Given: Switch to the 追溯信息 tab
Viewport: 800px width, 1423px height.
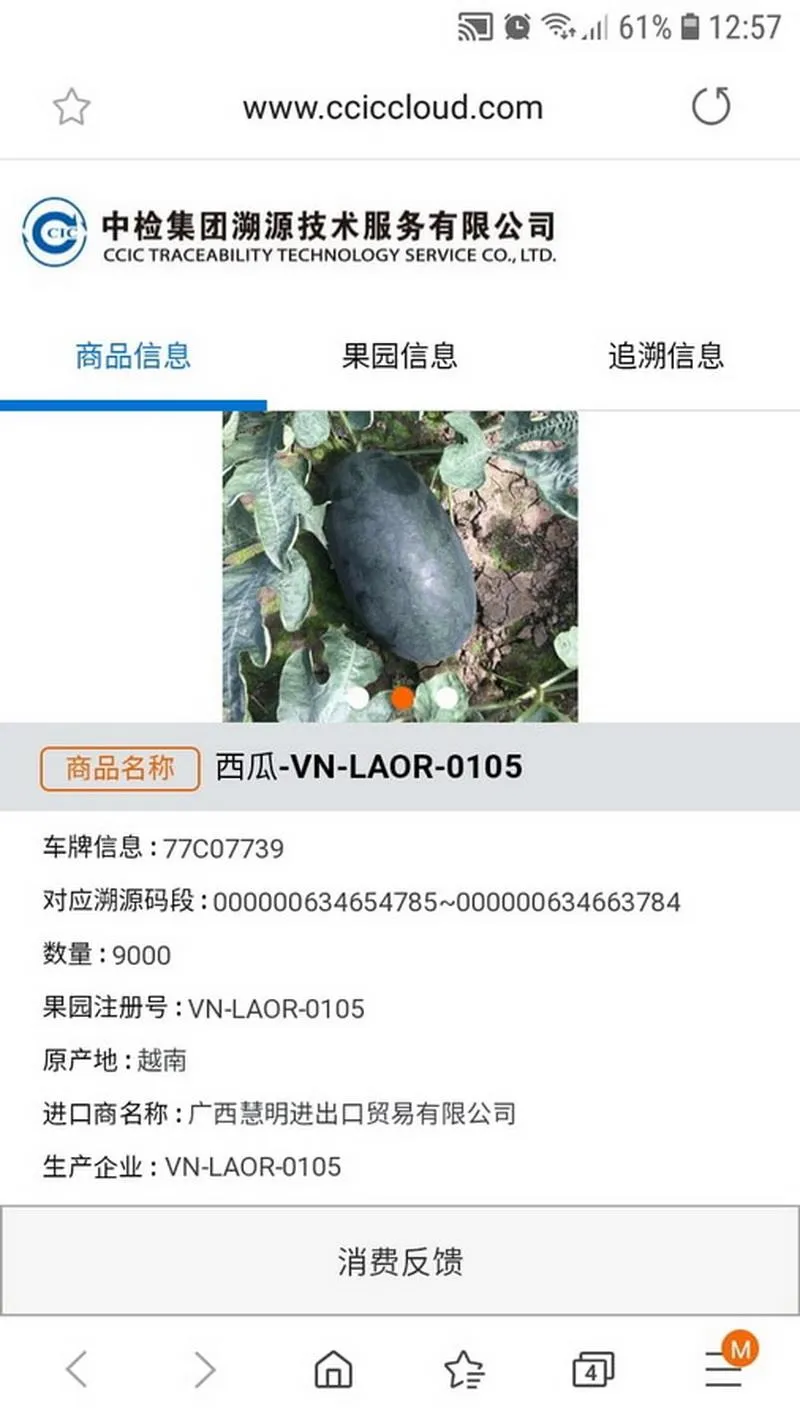Looking at the screenshot, I should click(665, 356).
